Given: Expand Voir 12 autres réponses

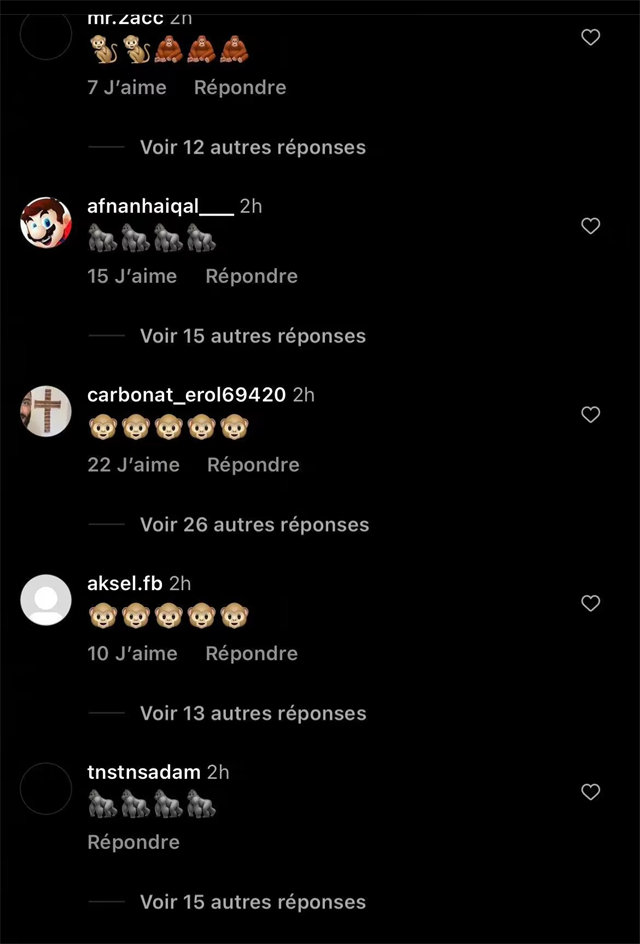Looking at the screenshot, I should pos(252,147).
